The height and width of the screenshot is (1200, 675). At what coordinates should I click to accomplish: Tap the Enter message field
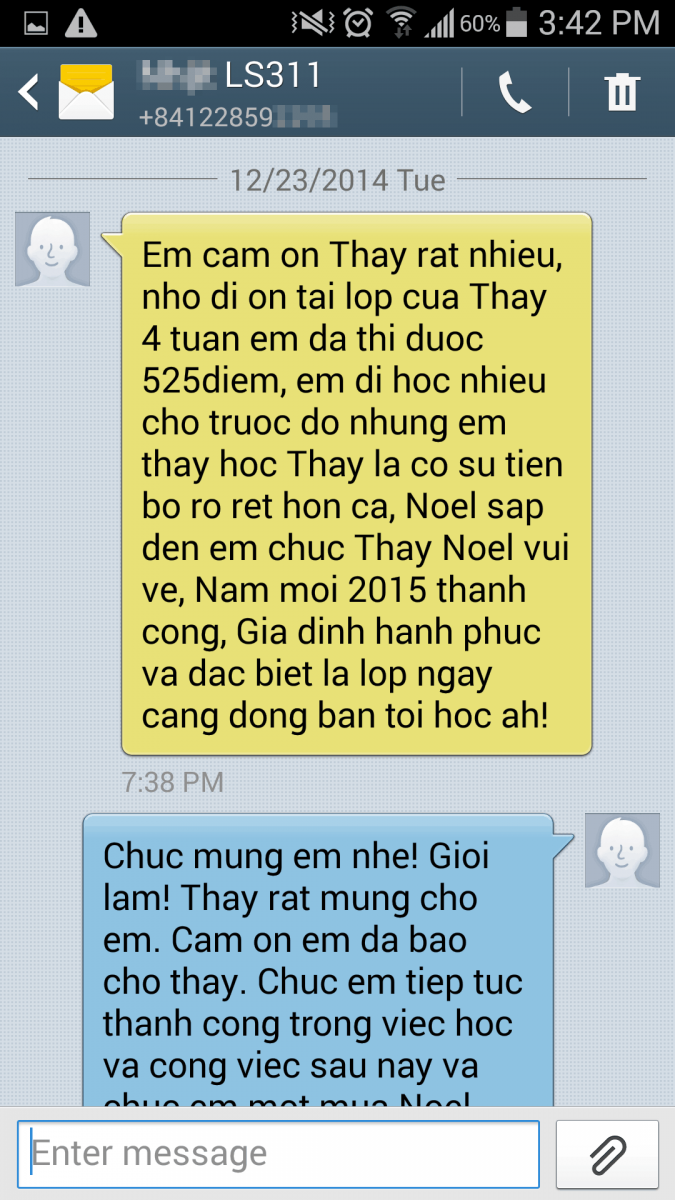(x=278, y=1154)
